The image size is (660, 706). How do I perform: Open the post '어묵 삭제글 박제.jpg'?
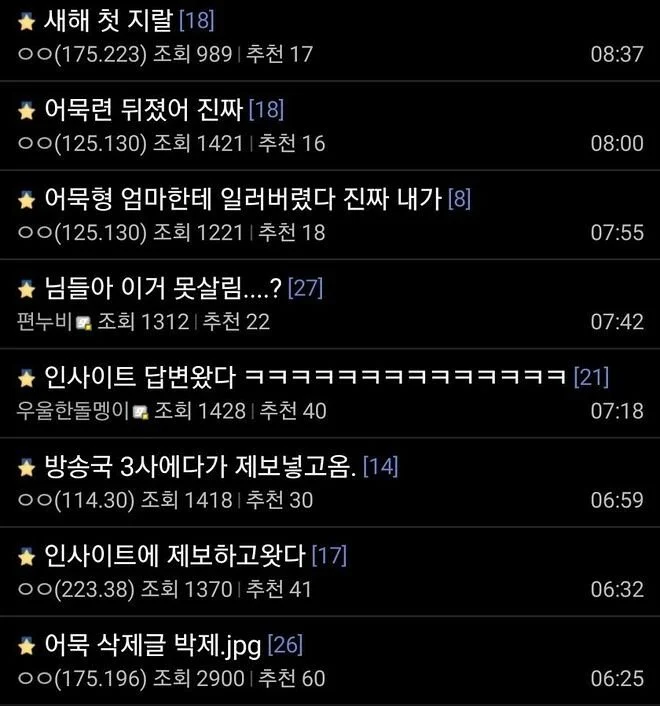[x=153, y=645]
